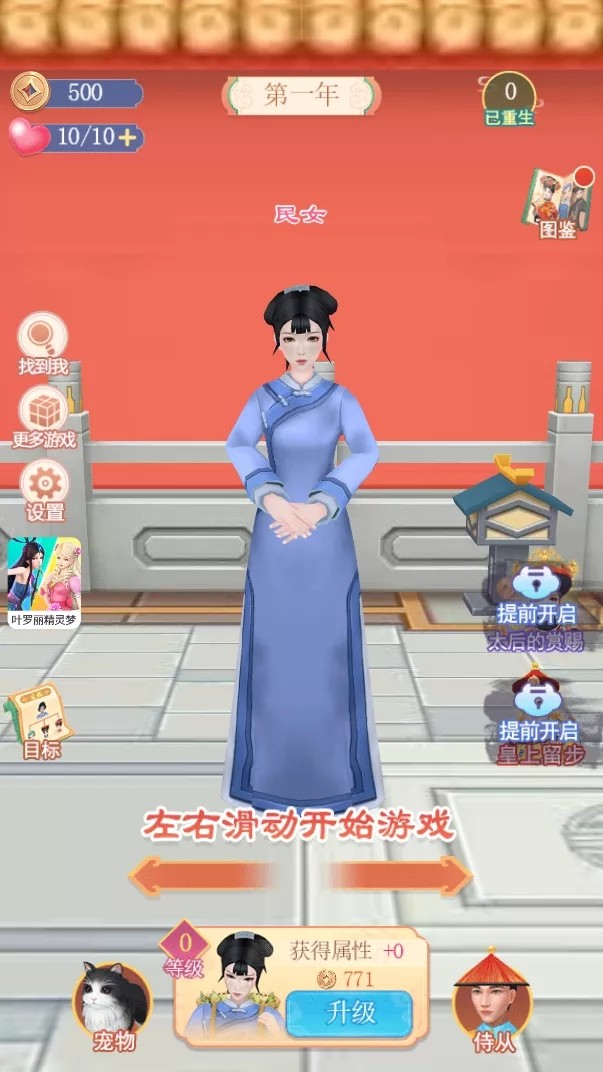Tap the left arrow to start
The width and height of the screenshot is (603, 1072).
point(200,876)
